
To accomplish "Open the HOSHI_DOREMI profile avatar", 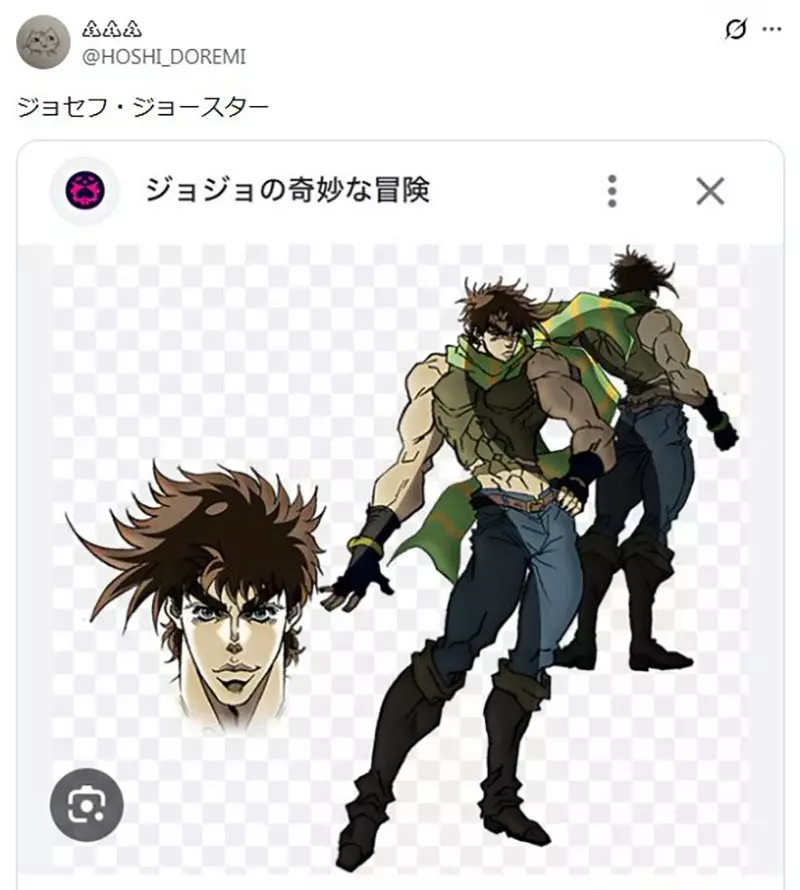I will pyautogui.click(x=44, y=42).
